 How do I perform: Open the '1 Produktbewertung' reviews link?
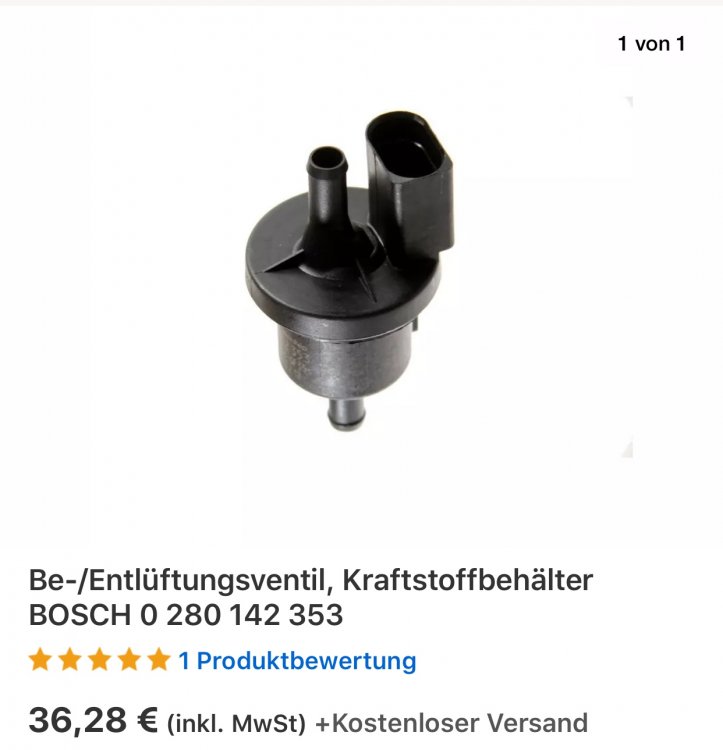click(x=297, y=661)
